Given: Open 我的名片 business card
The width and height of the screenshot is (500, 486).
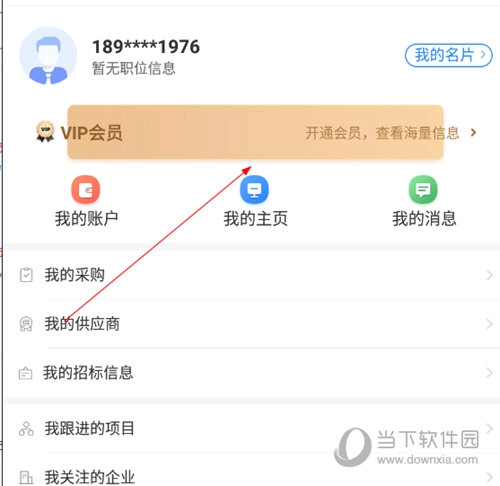Looking at the screenshot, I should (x=448, y=55).
